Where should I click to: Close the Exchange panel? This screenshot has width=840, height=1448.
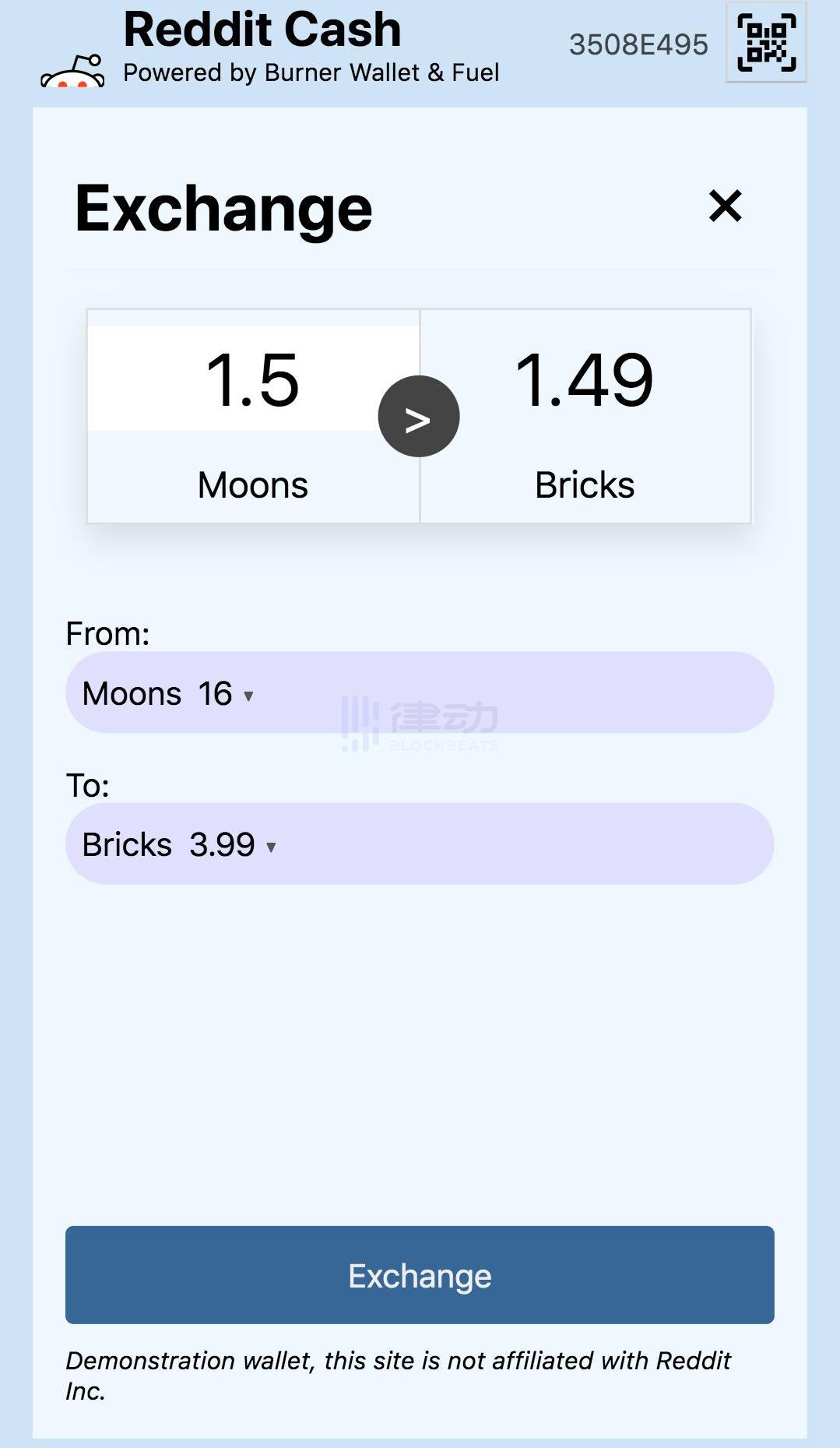click(x=725, y=206)
